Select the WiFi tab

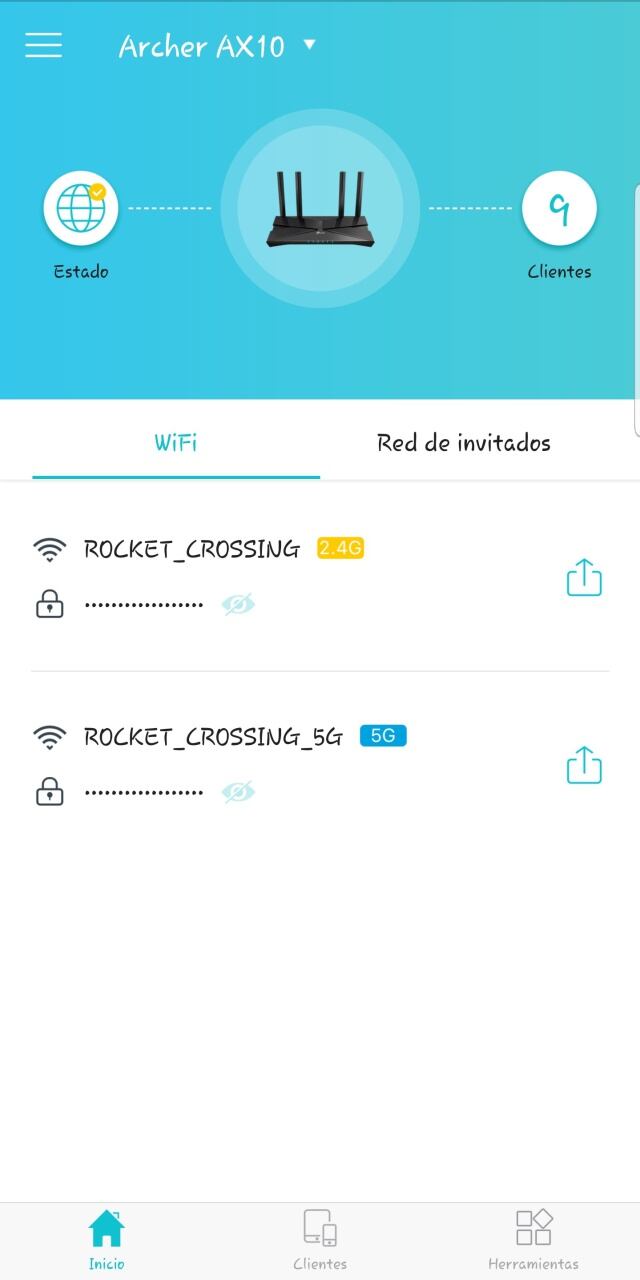pos(176,443)
